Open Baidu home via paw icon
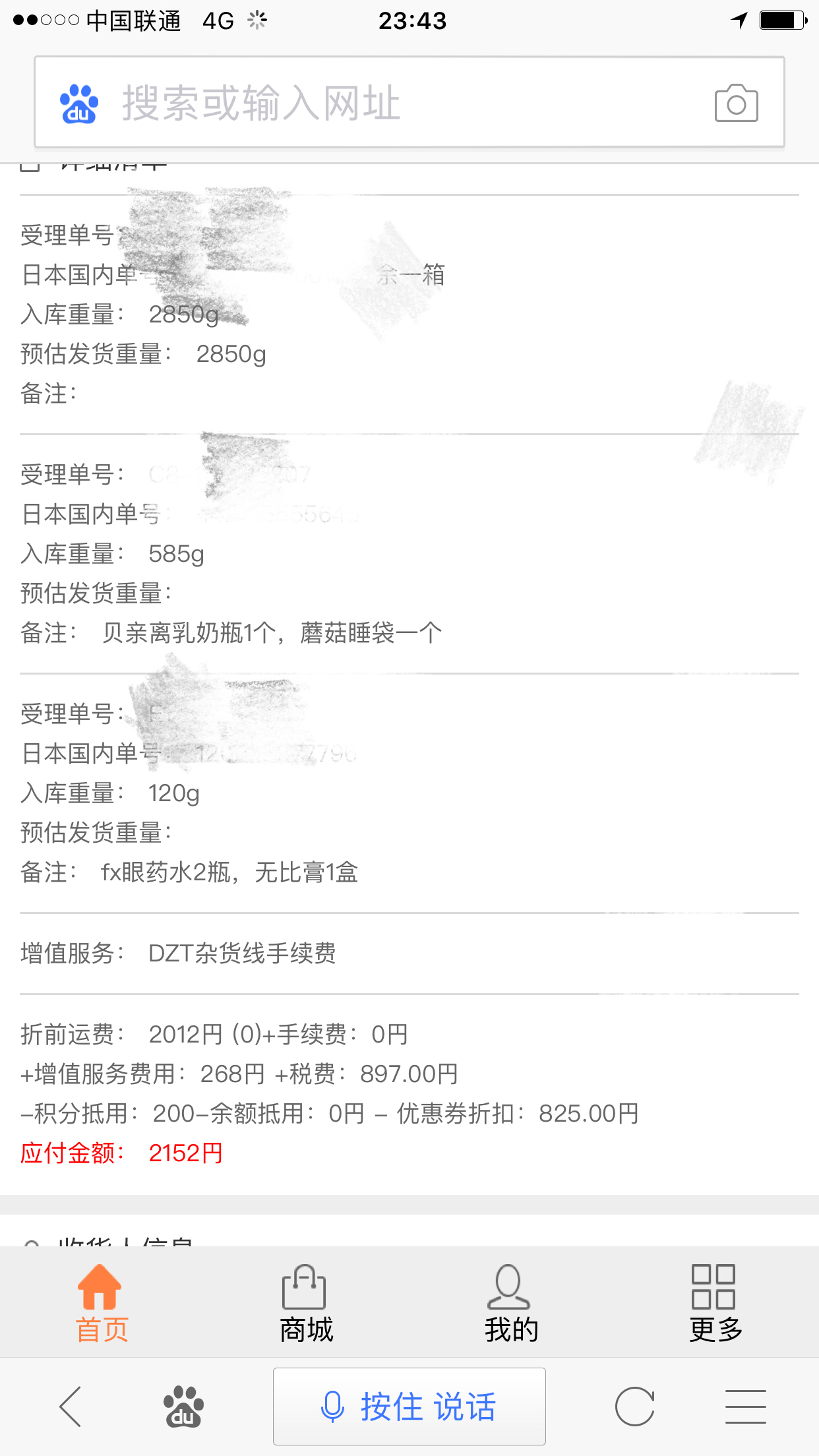 coord(183,1407)
